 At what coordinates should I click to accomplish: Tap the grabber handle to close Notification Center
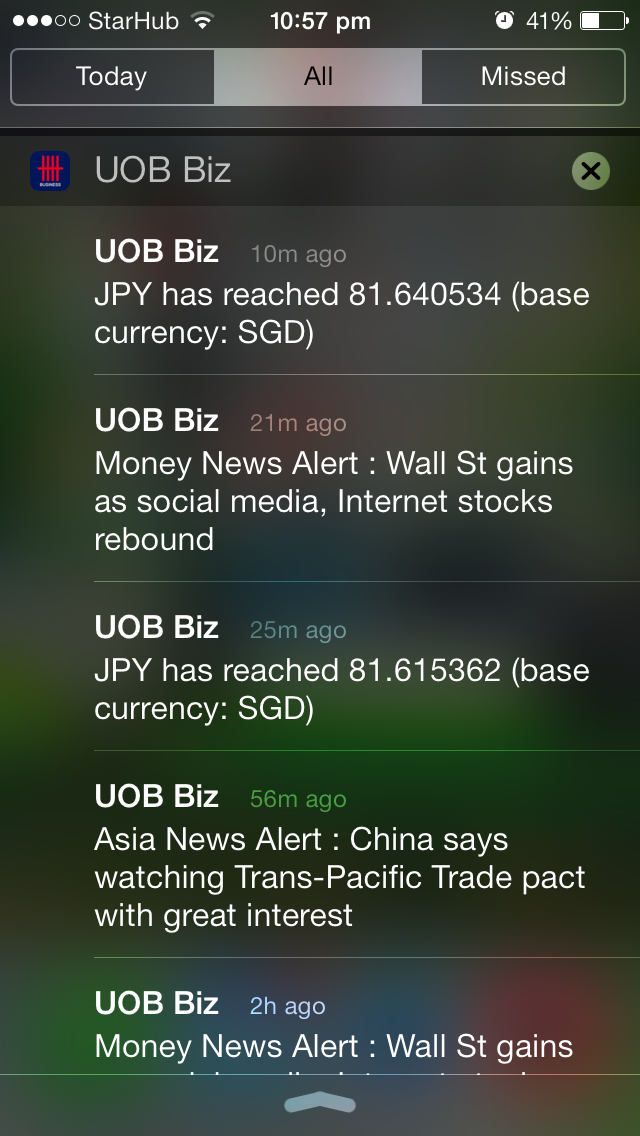(320, 1104)
